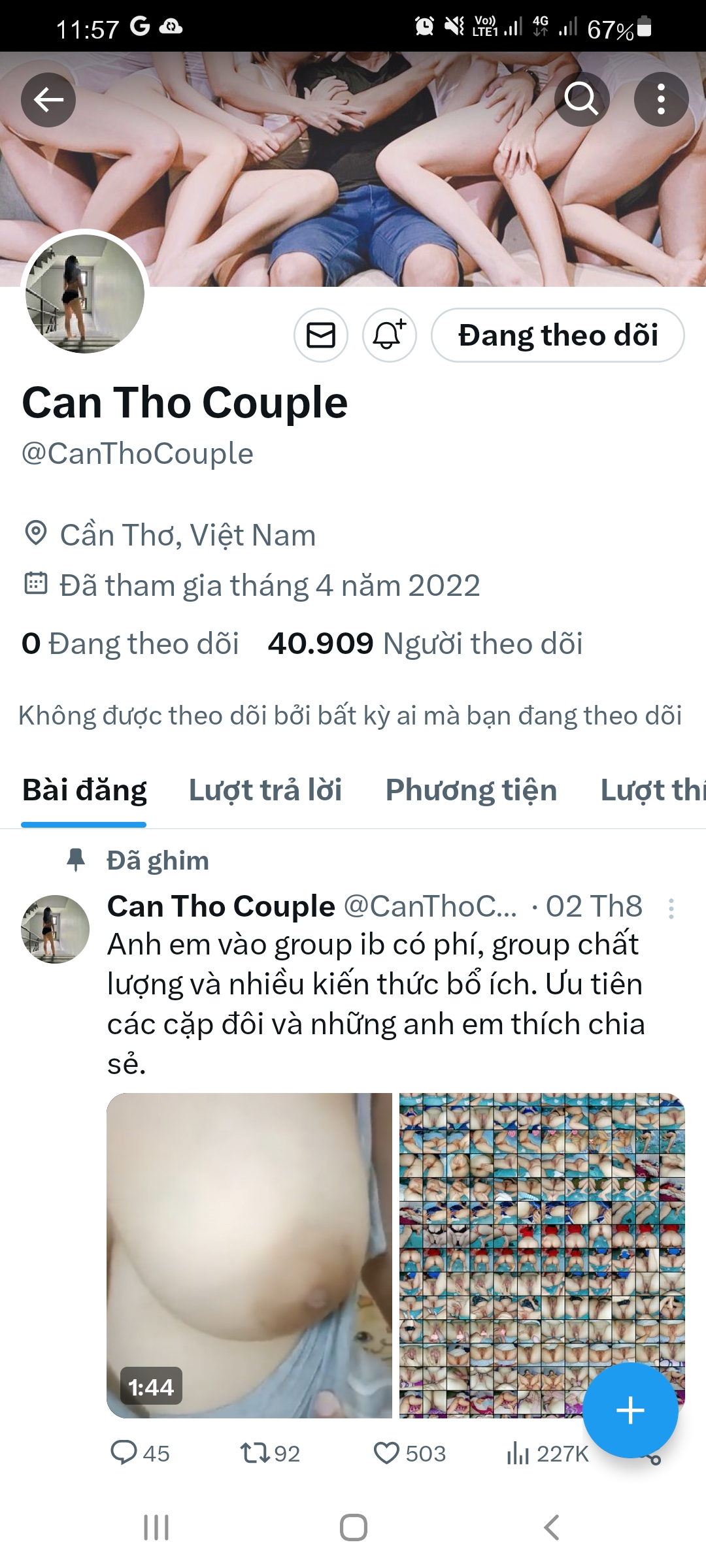Open the profile overflow menu
This screenshot has height=1568, width=706.
(661, 100)
